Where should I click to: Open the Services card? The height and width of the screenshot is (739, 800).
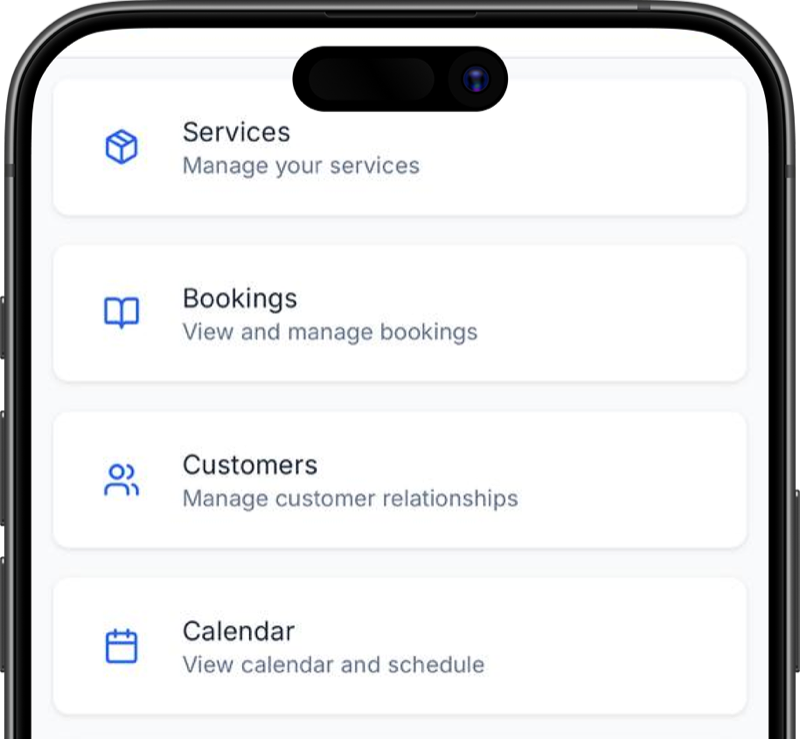tap(400, 147)
